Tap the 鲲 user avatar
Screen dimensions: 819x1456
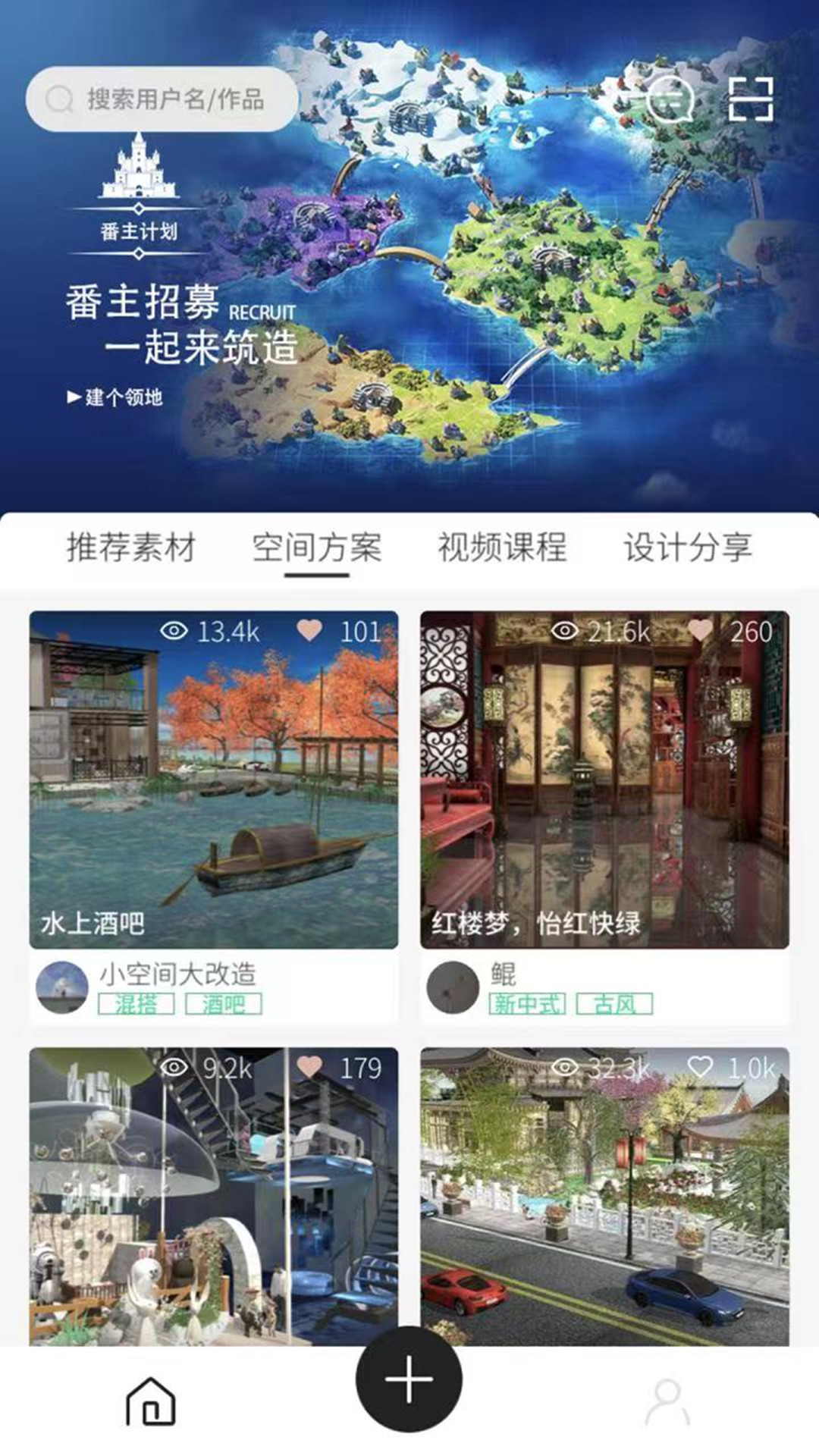[453, 988]
